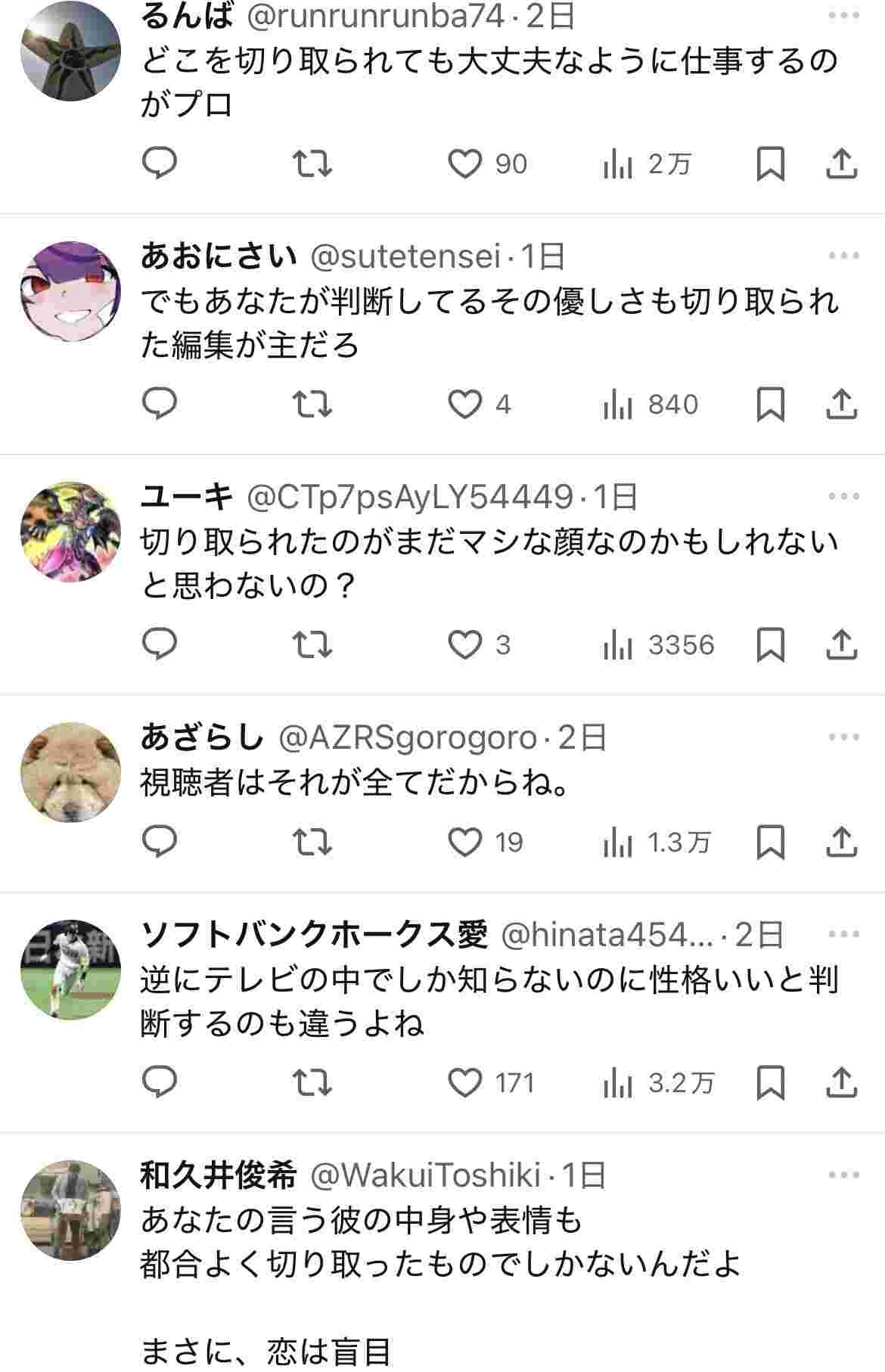
Task: Reply to ソフトバンクホークス愛's comment
Action: [160, 1083]
